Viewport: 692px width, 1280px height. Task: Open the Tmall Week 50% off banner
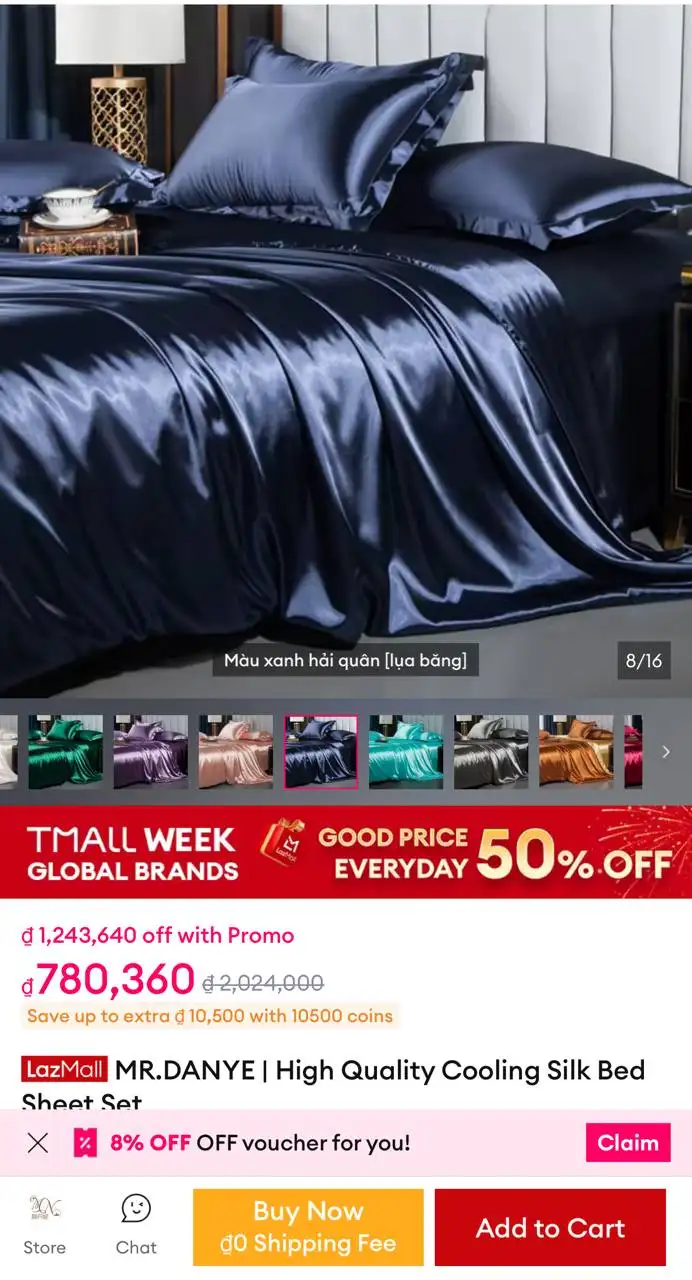point(346,852)
